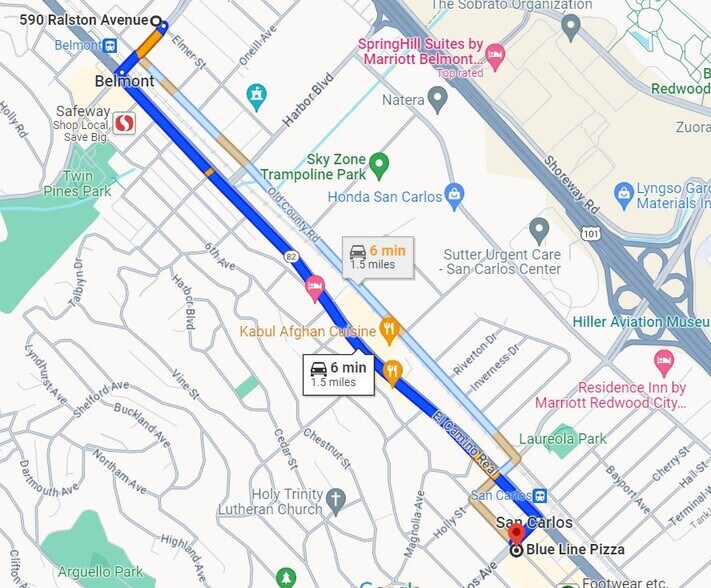The height and width of the screenshot is (588, 711).
Task: Open the Lyngso Garden Materials shop pin
Action: 624,192
